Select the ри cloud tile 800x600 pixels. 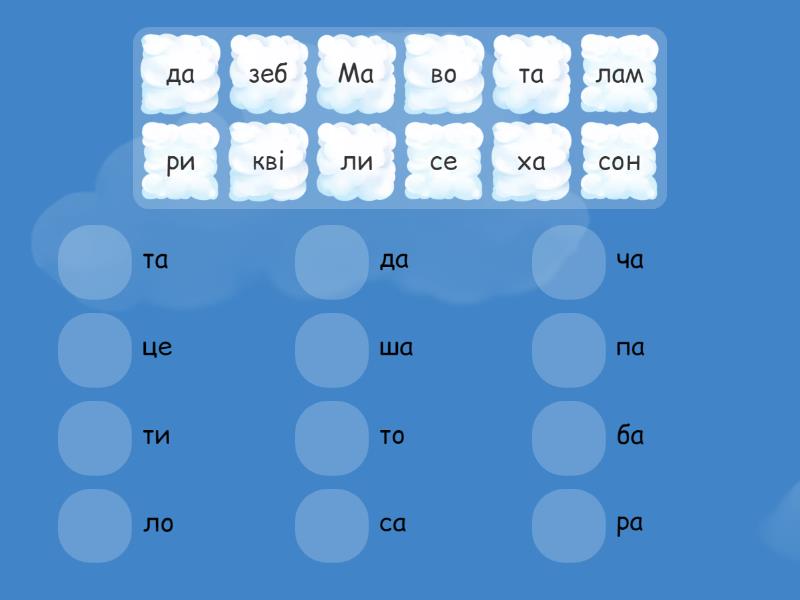point(181,162)
